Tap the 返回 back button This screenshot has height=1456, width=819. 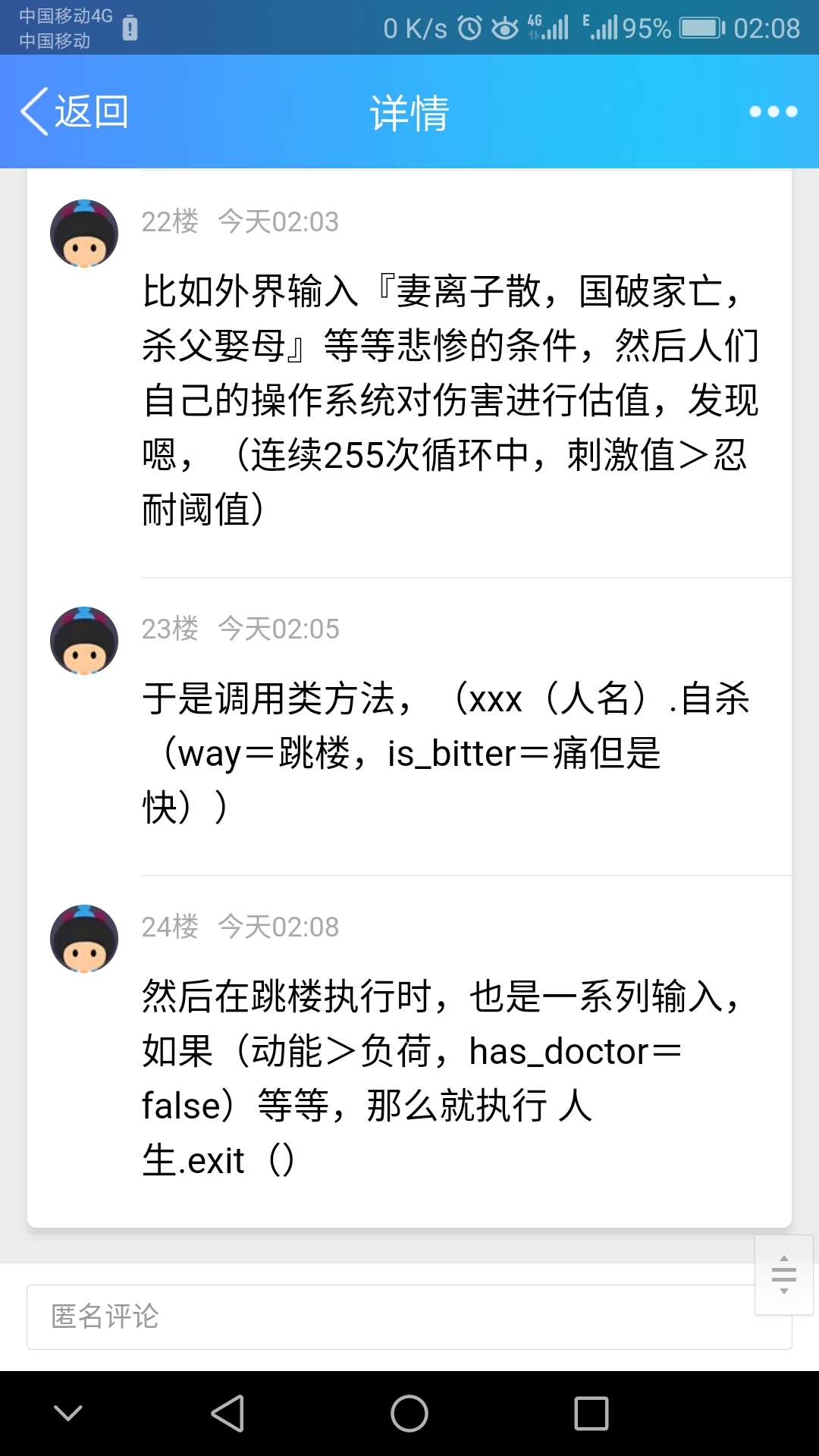74,112
